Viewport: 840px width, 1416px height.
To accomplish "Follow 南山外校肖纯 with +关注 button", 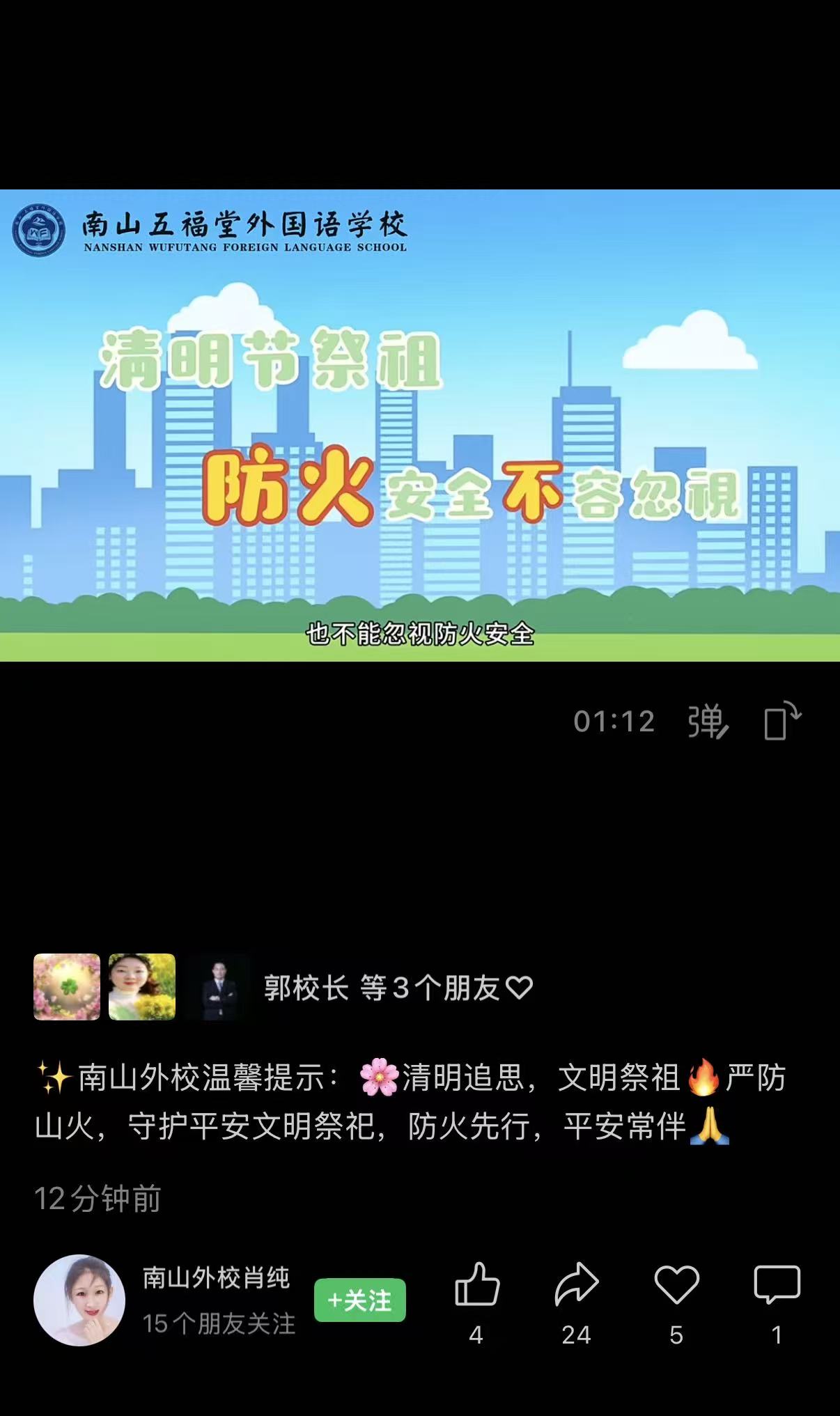I will click(x=359, y=1300).
